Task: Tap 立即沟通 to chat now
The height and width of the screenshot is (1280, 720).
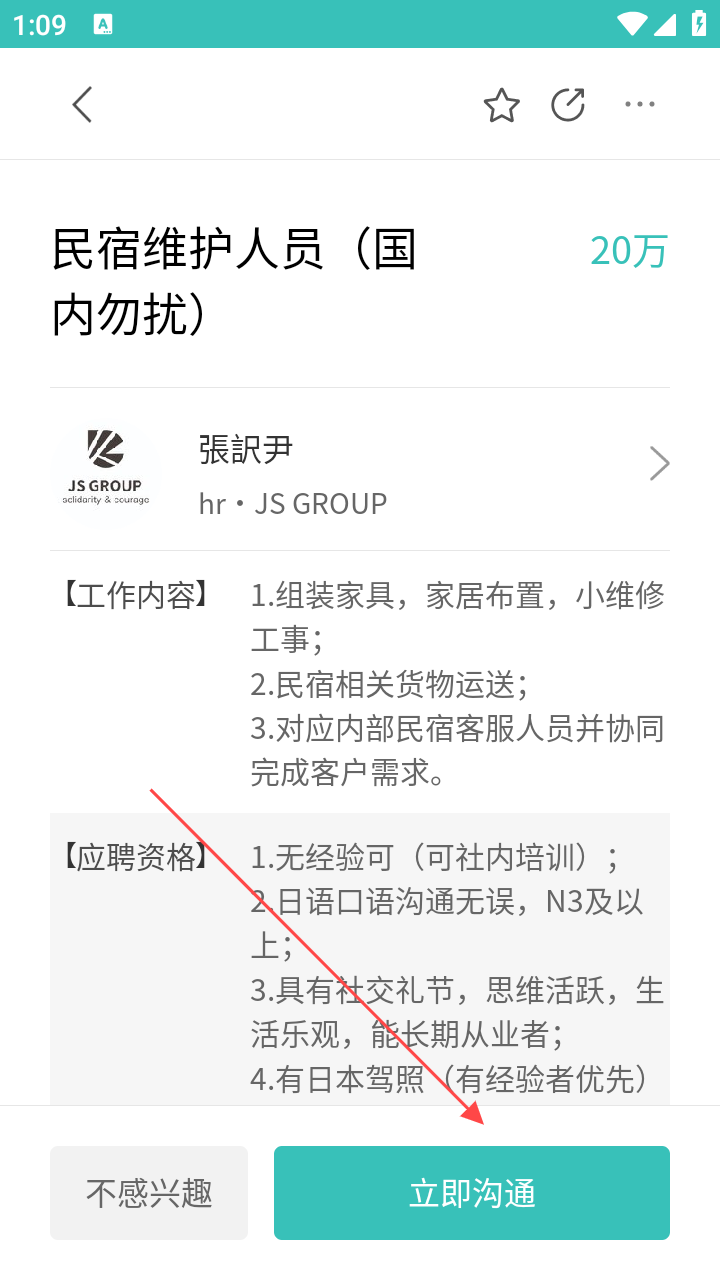Action: coord(471,1193)
